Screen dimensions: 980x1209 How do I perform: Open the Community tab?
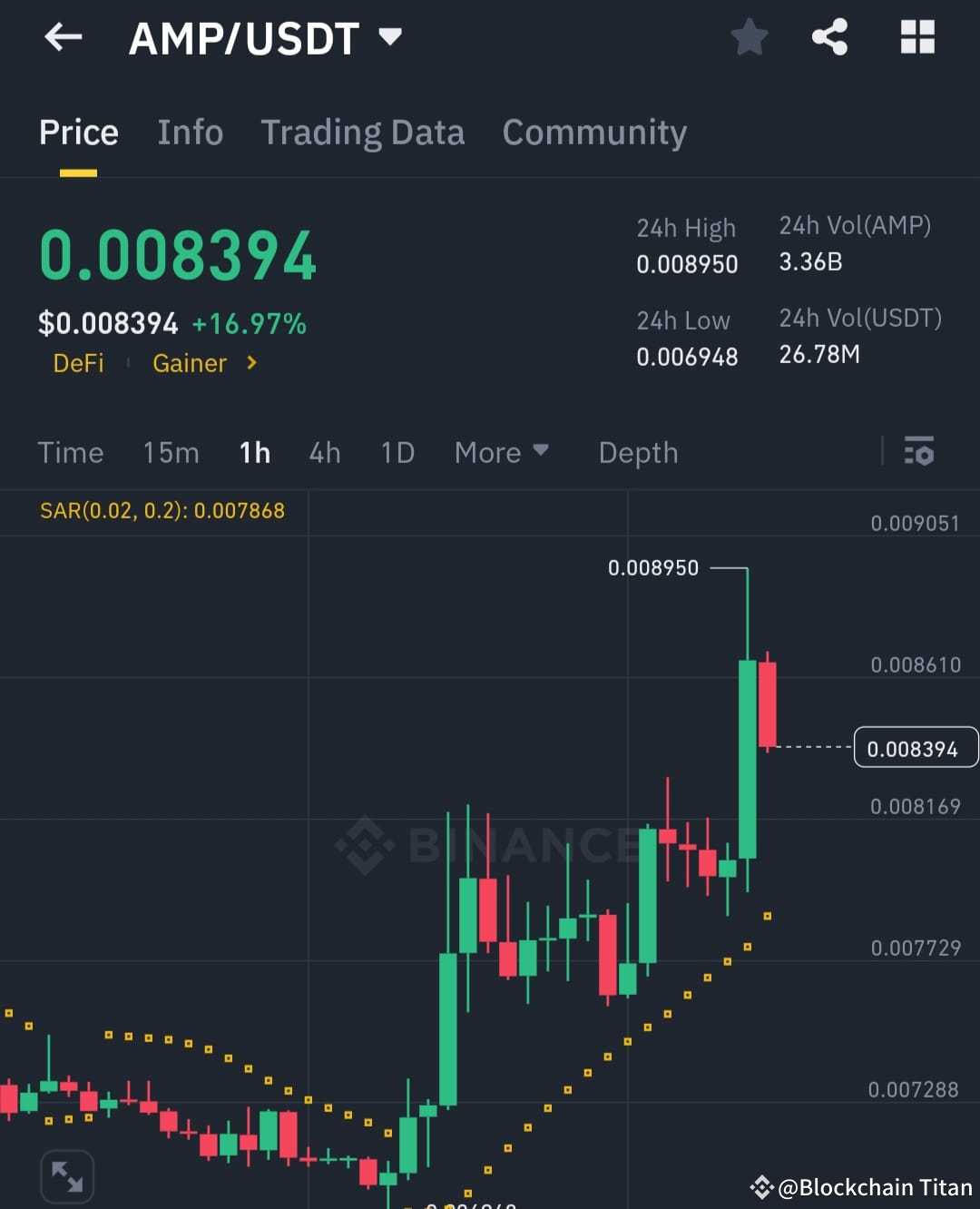[594, 133]
